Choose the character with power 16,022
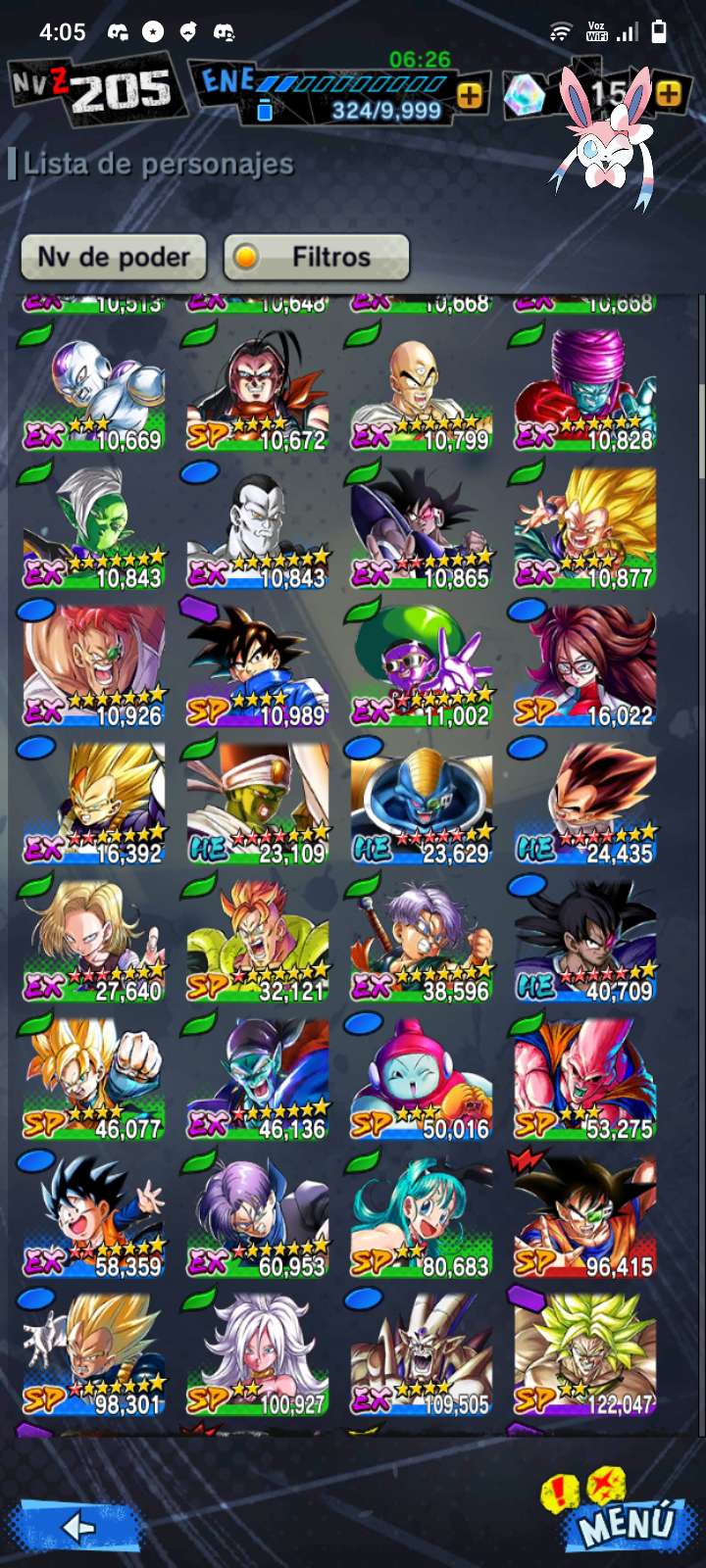Screen dimensions: 706x1568 [x=584, y=666]
